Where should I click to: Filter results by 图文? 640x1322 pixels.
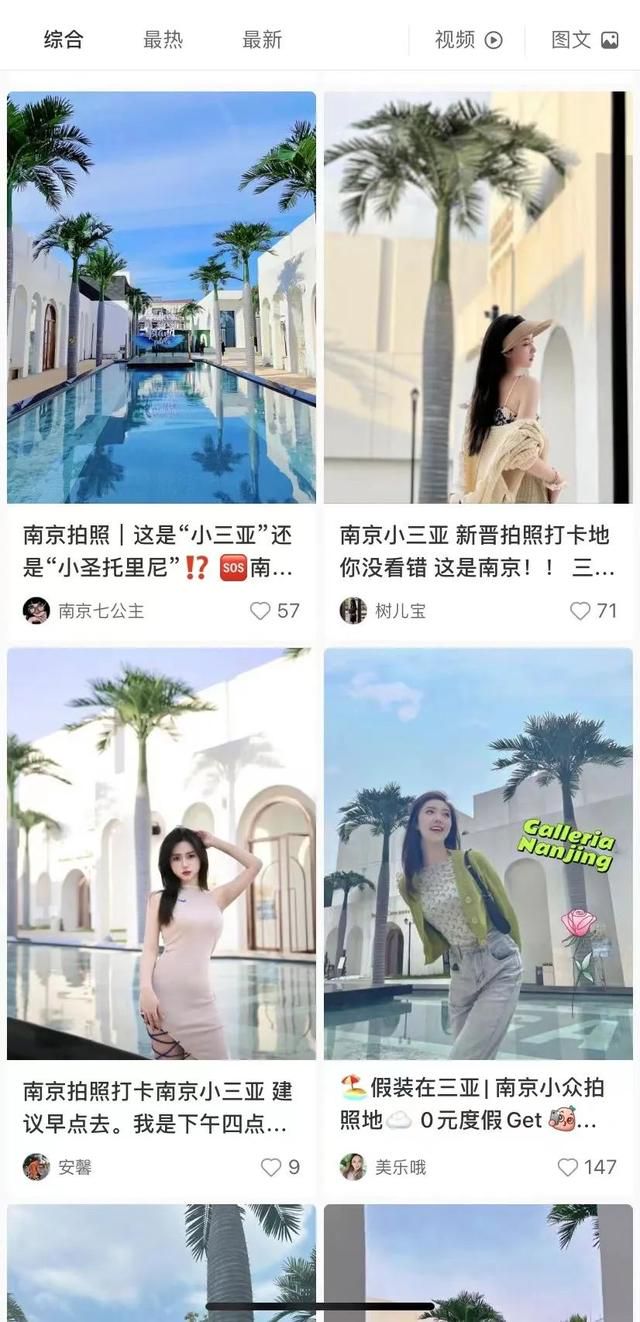[585, 40]
